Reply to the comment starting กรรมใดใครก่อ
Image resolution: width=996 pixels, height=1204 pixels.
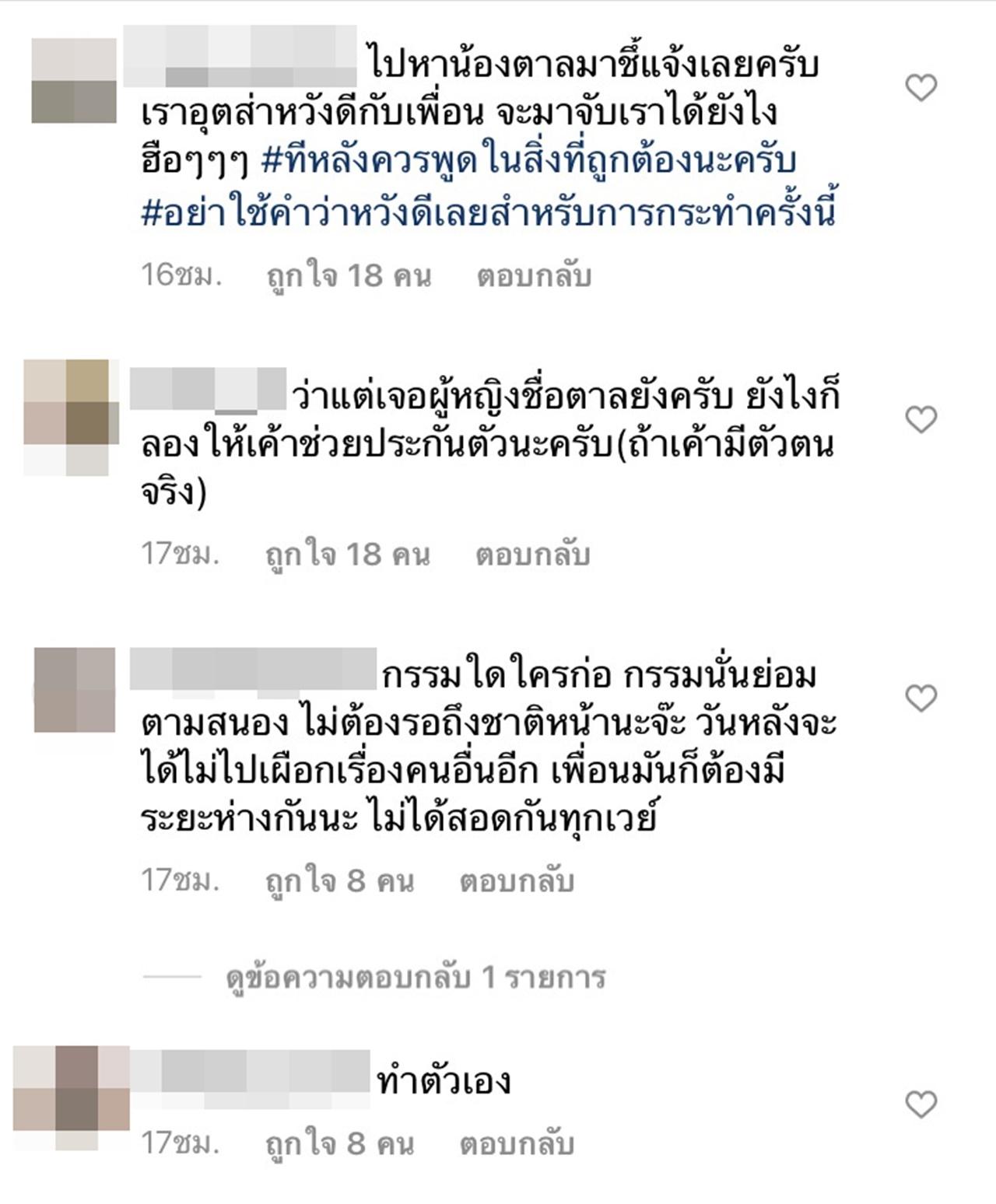[x=517, y=880]
